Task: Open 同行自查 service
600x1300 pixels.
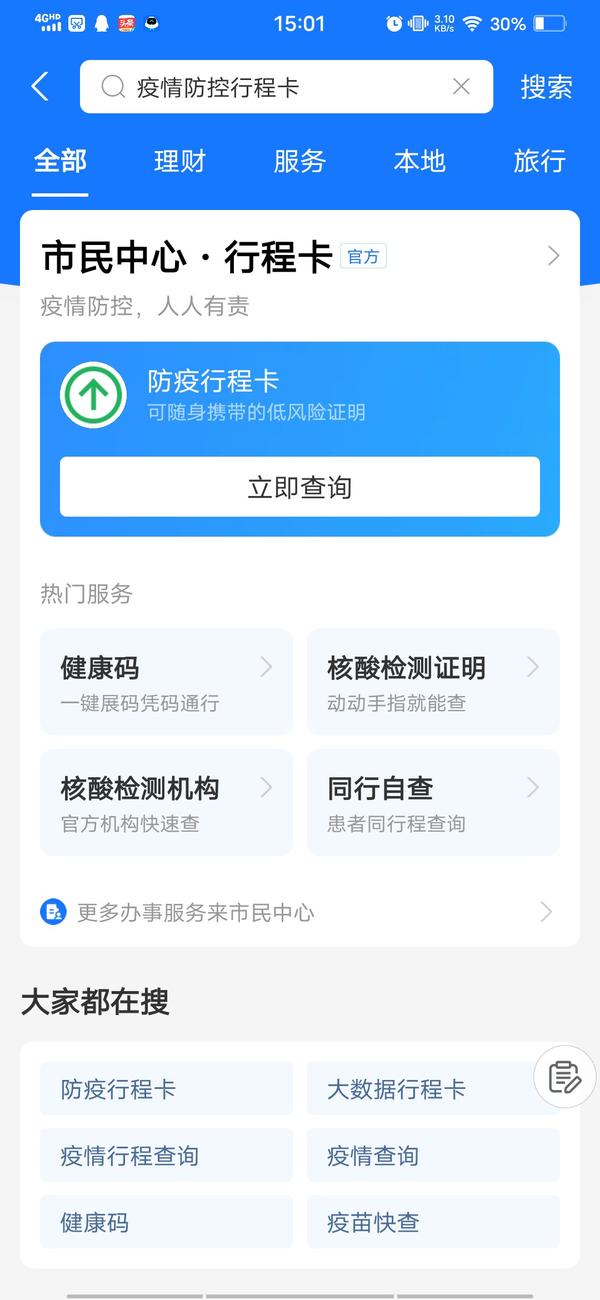Action: (433, 802)
